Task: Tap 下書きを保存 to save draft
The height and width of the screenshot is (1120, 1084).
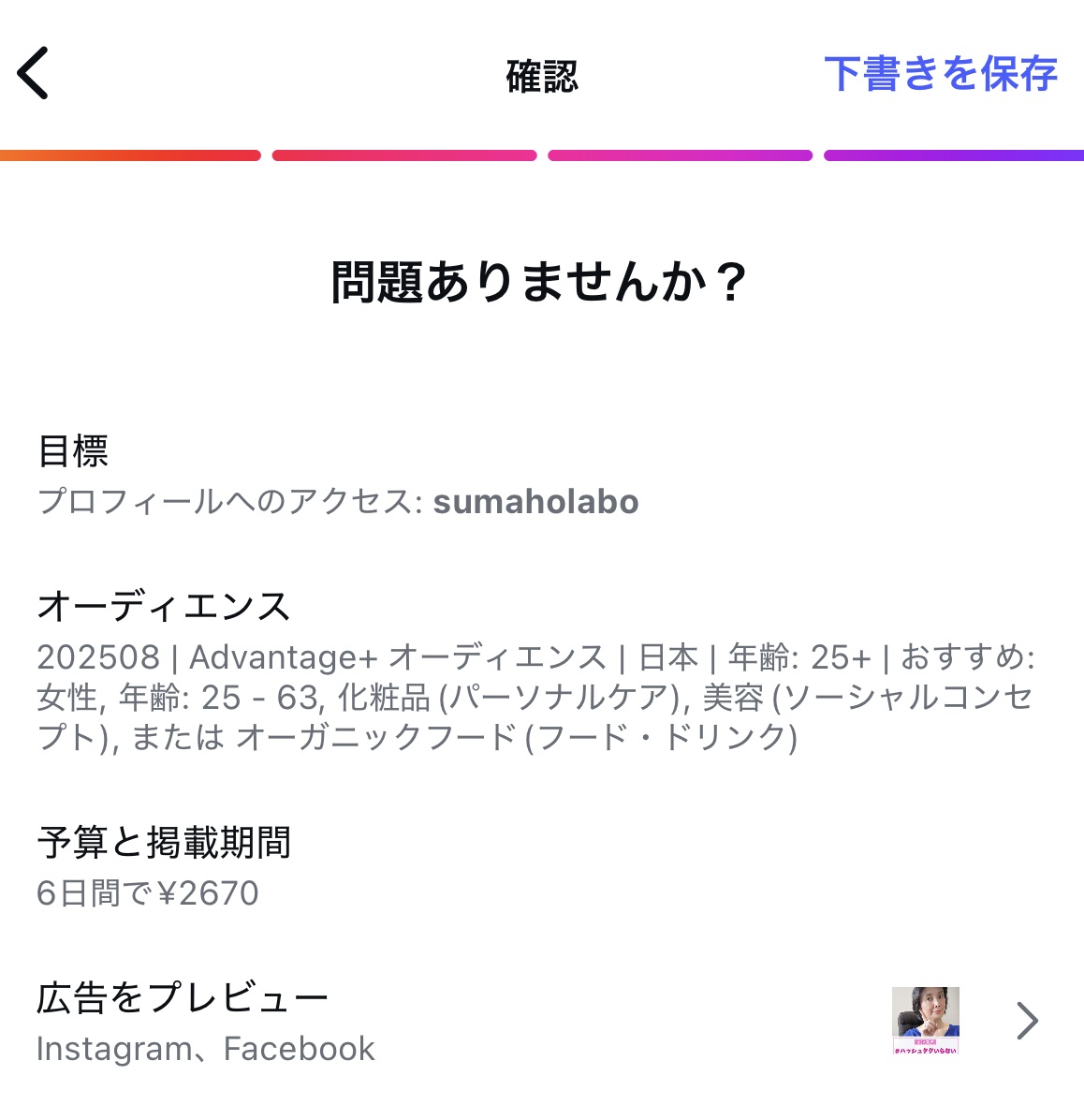Action: point(940,74)
